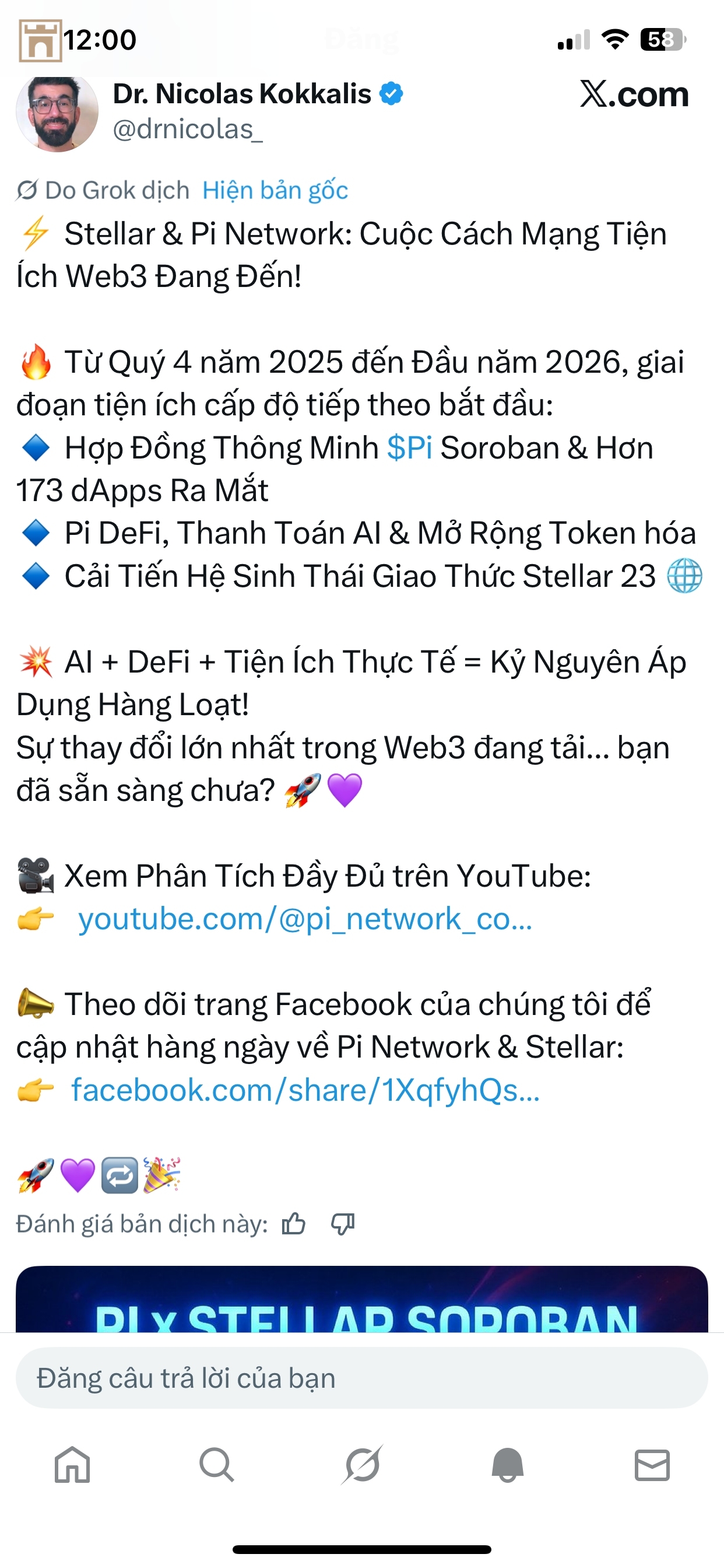The height and width of the screenshot is (1568, 724).
Task: Open the Grok tab
Action: coord(362,1465)
